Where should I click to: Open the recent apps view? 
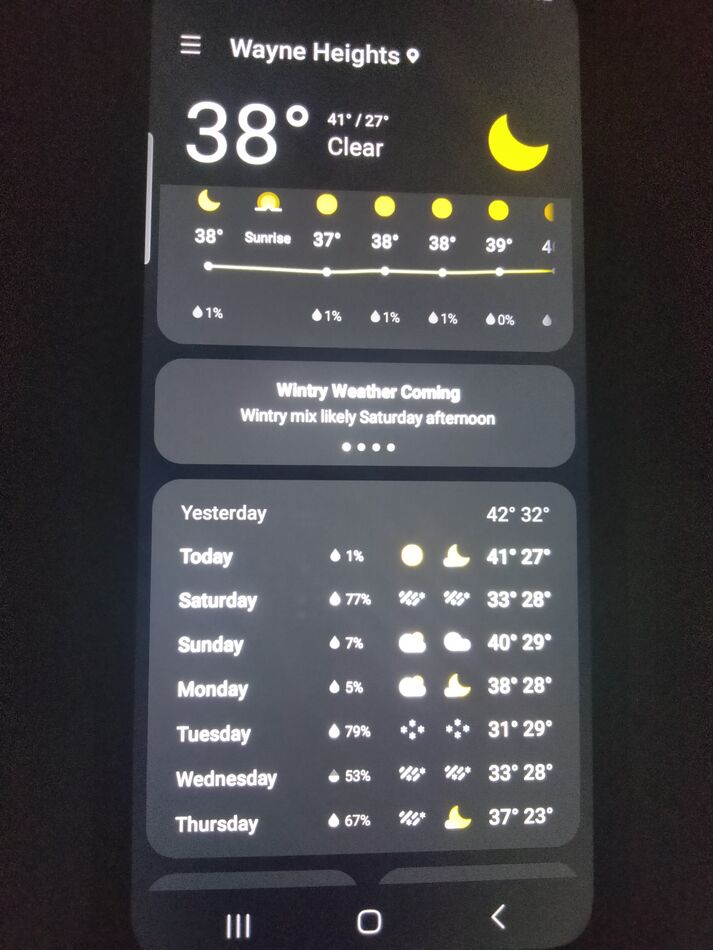click(x=238, y=925)
